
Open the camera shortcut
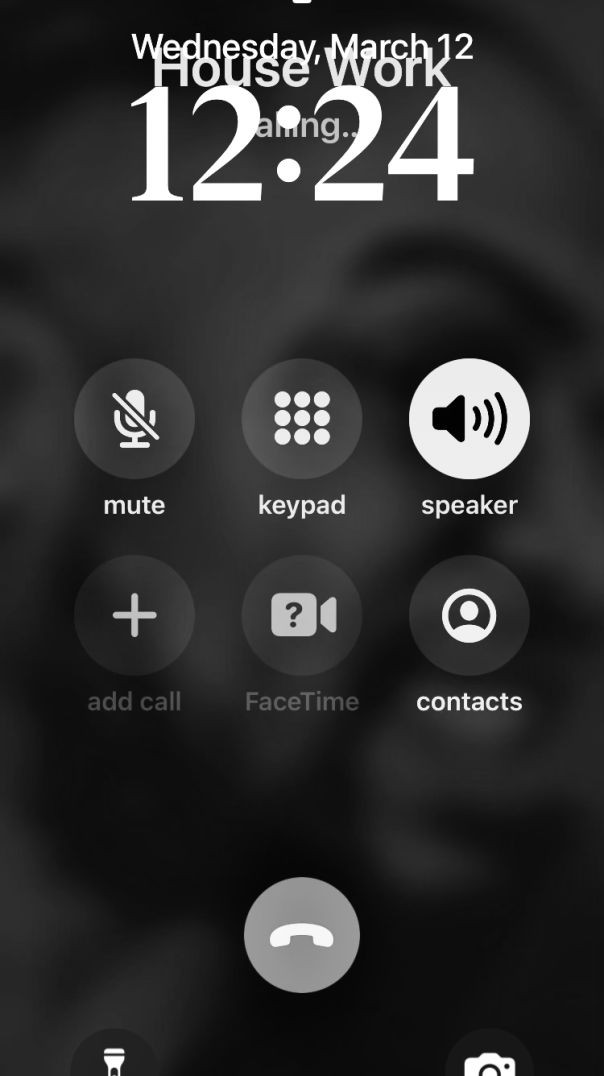[489, 1060]
